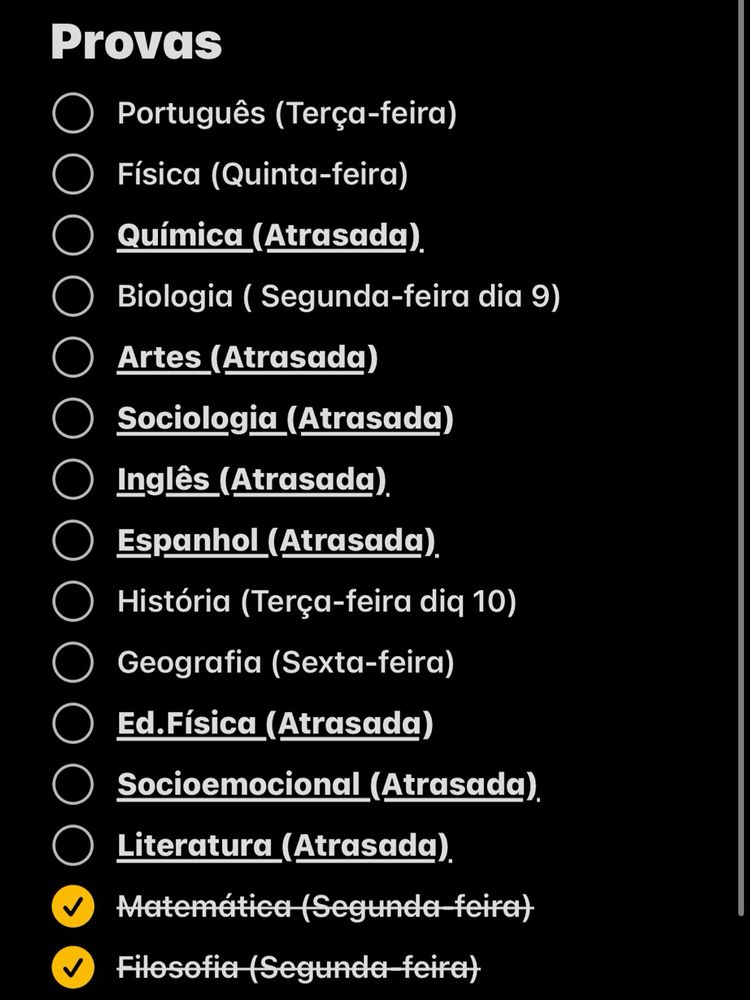Check off the Português (Terça-feira) item
750x1000 pixels.
[73, 114]
